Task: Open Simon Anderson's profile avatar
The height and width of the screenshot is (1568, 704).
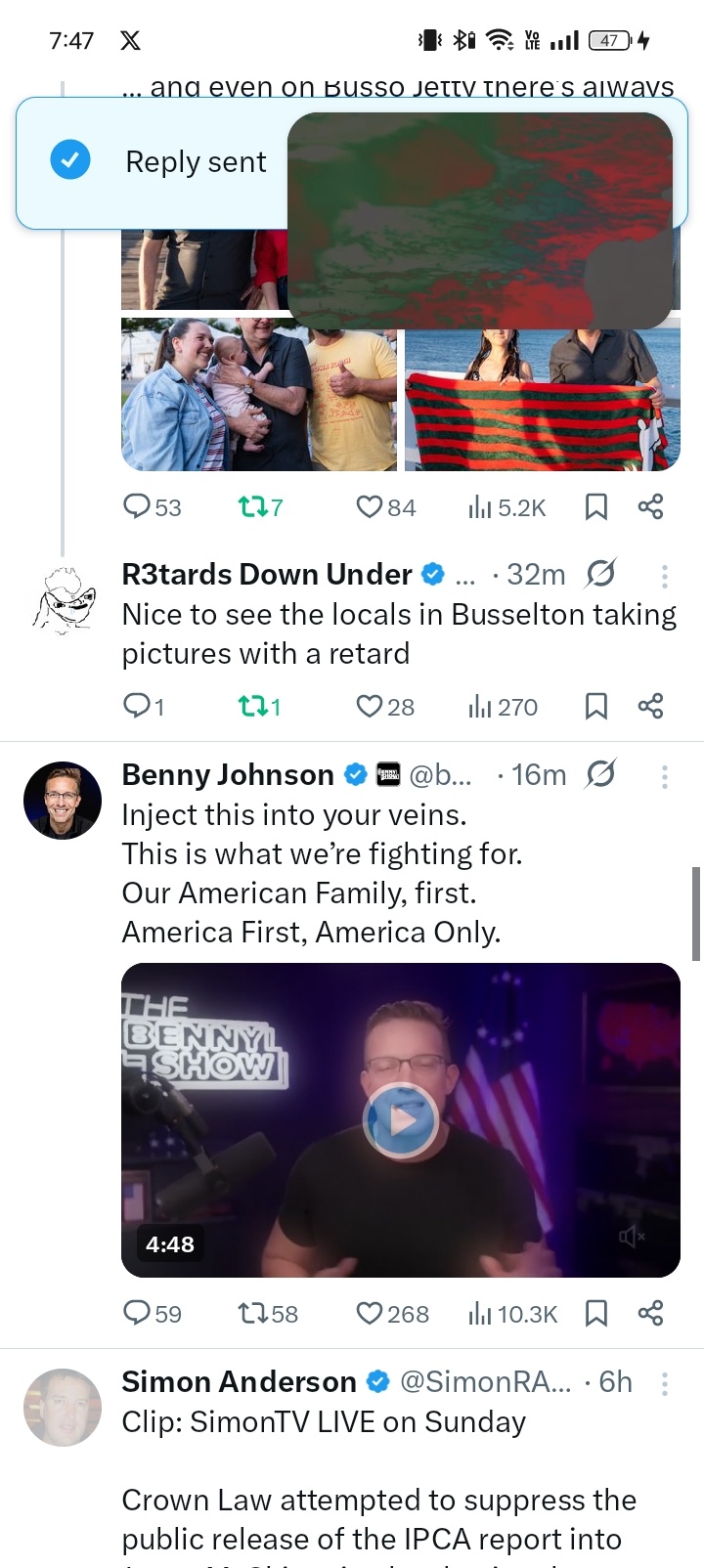Action: point(63,1408)
